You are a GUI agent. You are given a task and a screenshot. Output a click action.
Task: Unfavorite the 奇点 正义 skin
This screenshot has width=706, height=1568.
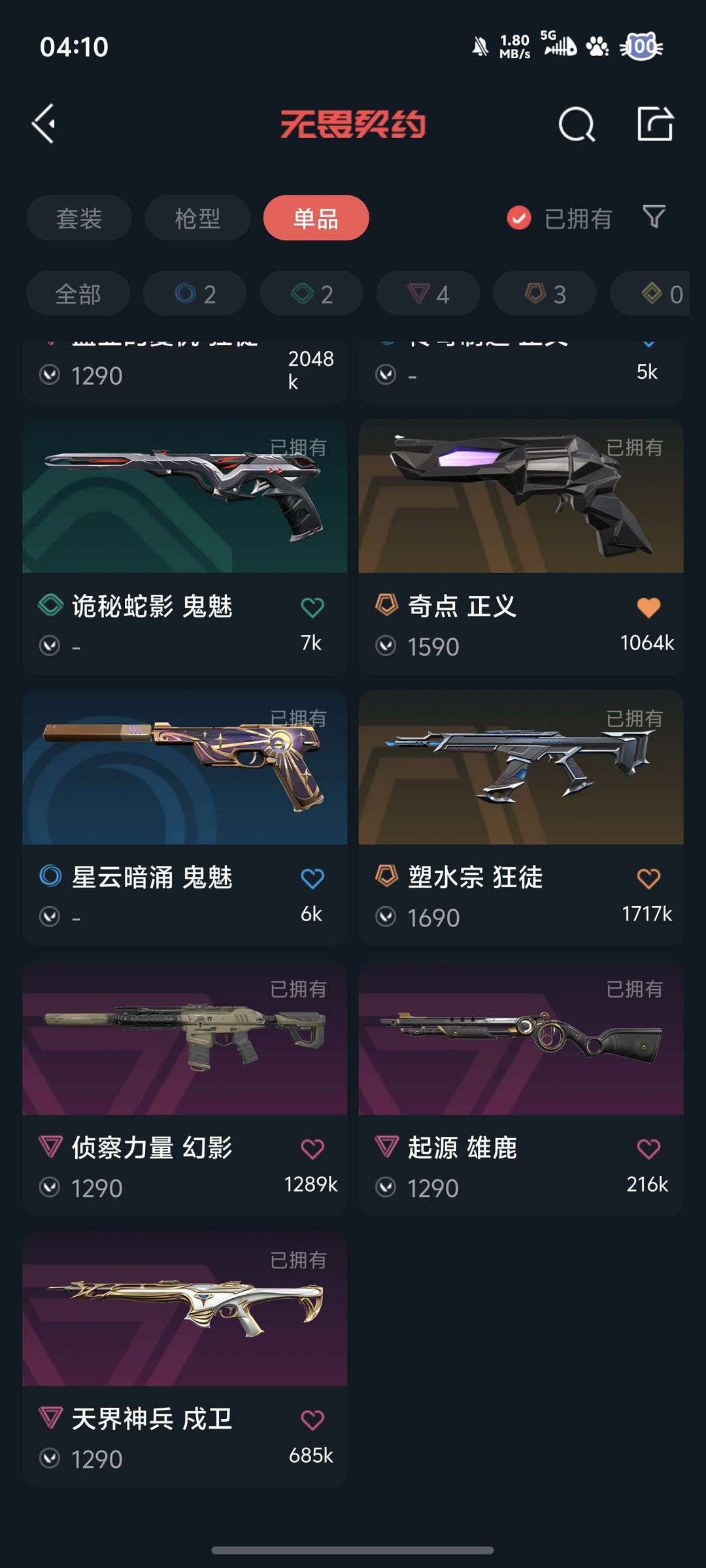[648, 608]
